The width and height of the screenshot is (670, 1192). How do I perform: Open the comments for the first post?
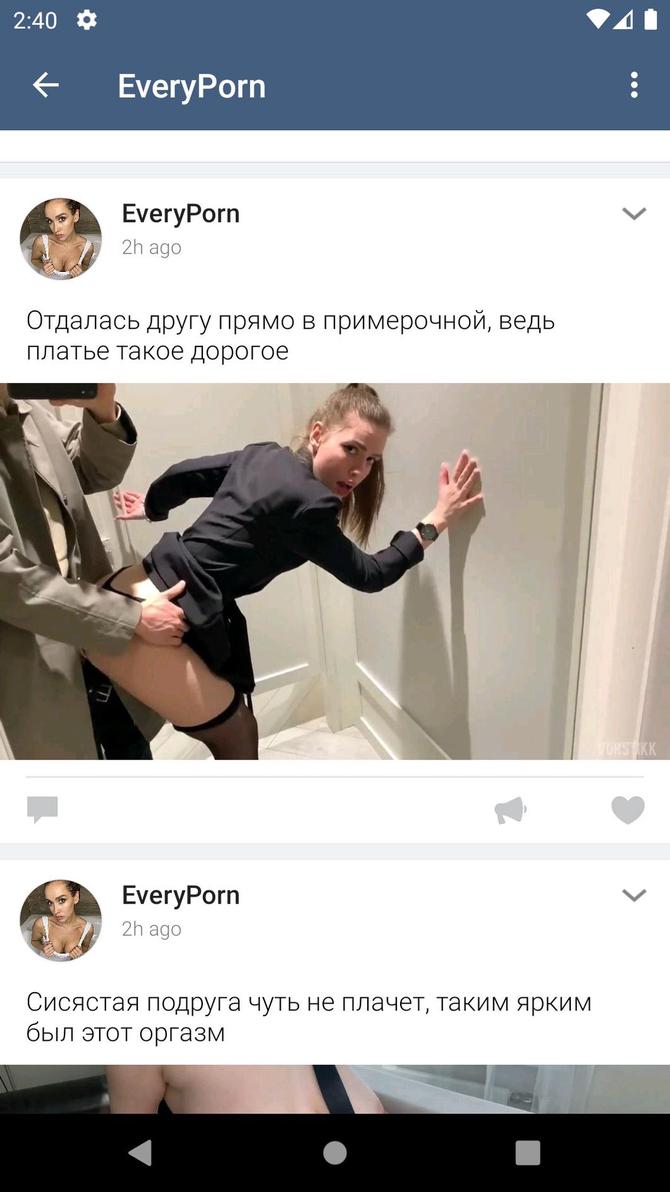(43, 809)
